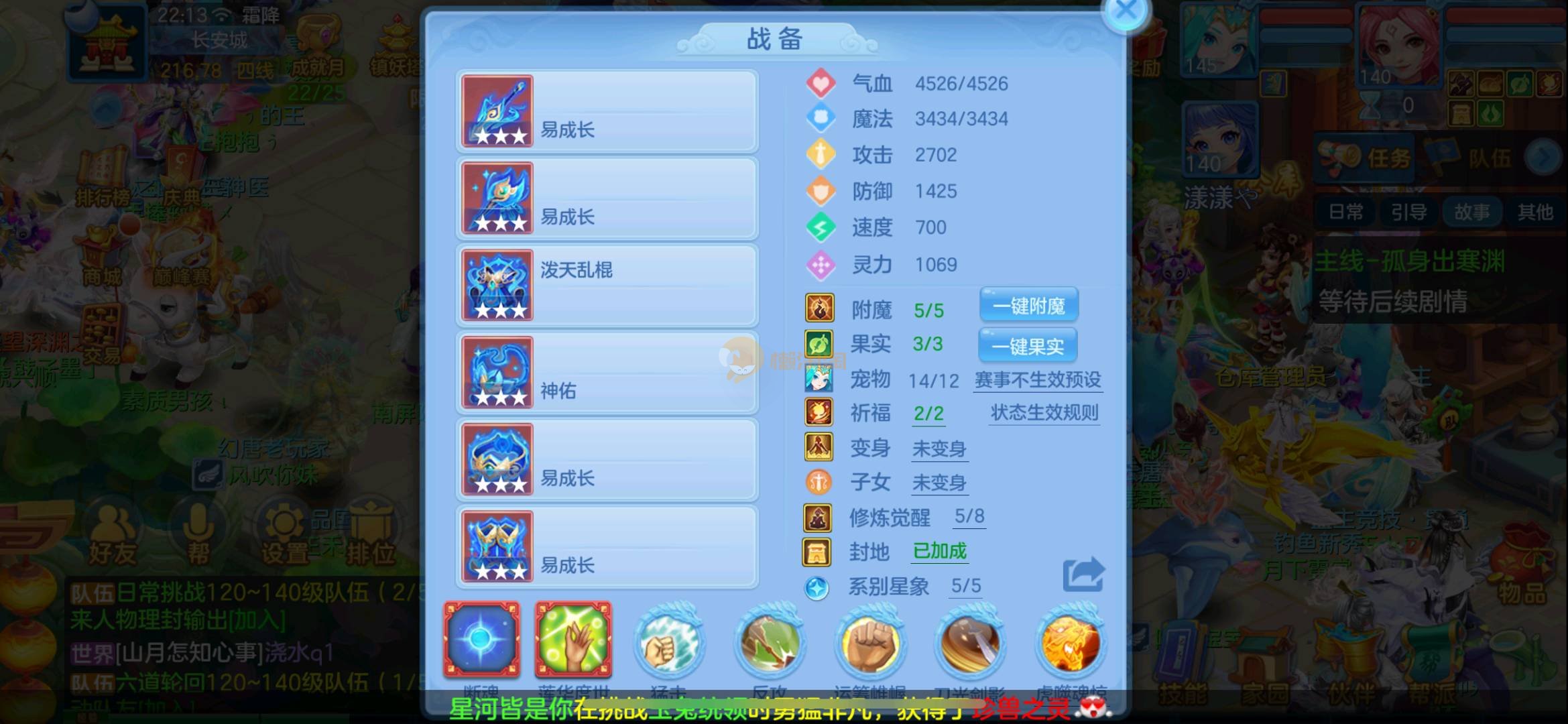Select the 运筹帷幄 skill icon

869,642
